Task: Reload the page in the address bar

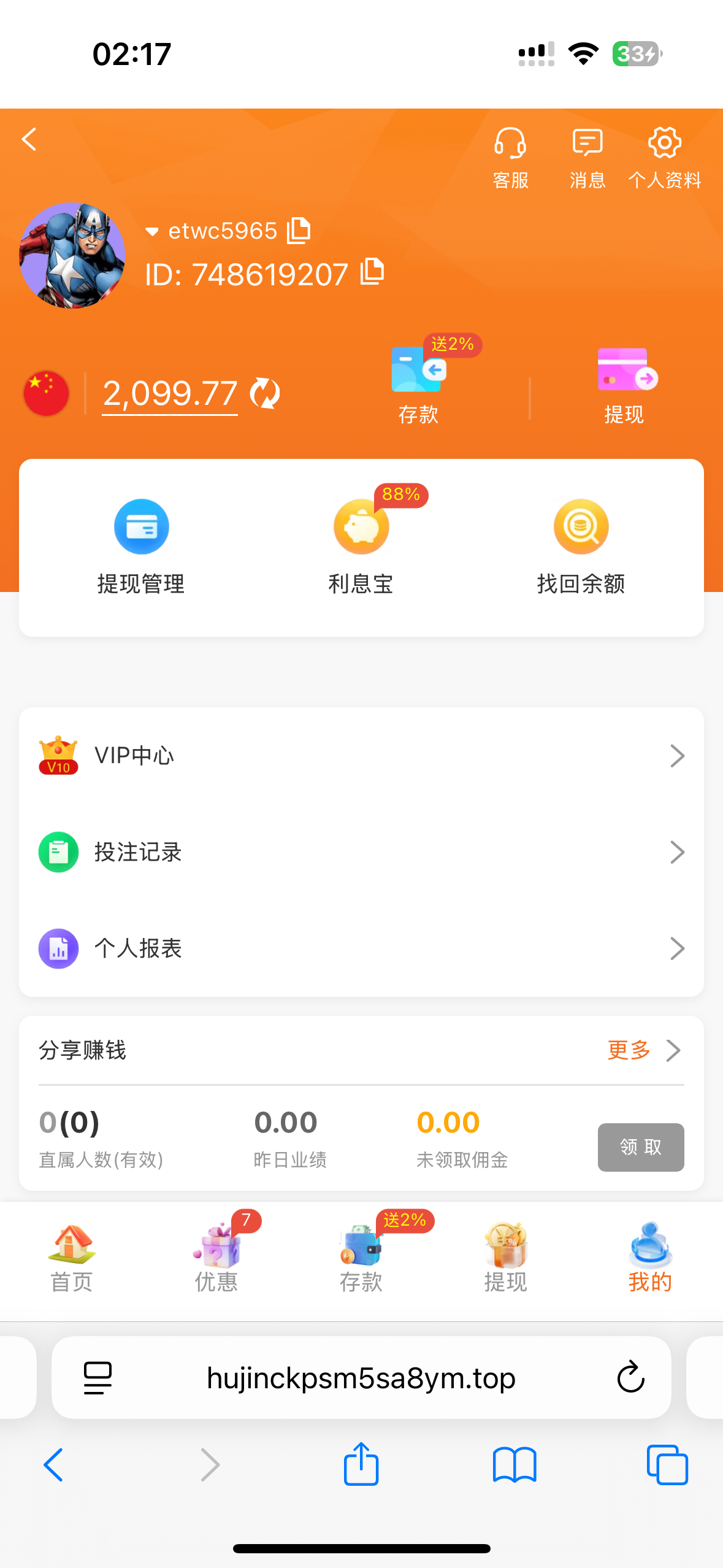Action: coord(630,1378)
